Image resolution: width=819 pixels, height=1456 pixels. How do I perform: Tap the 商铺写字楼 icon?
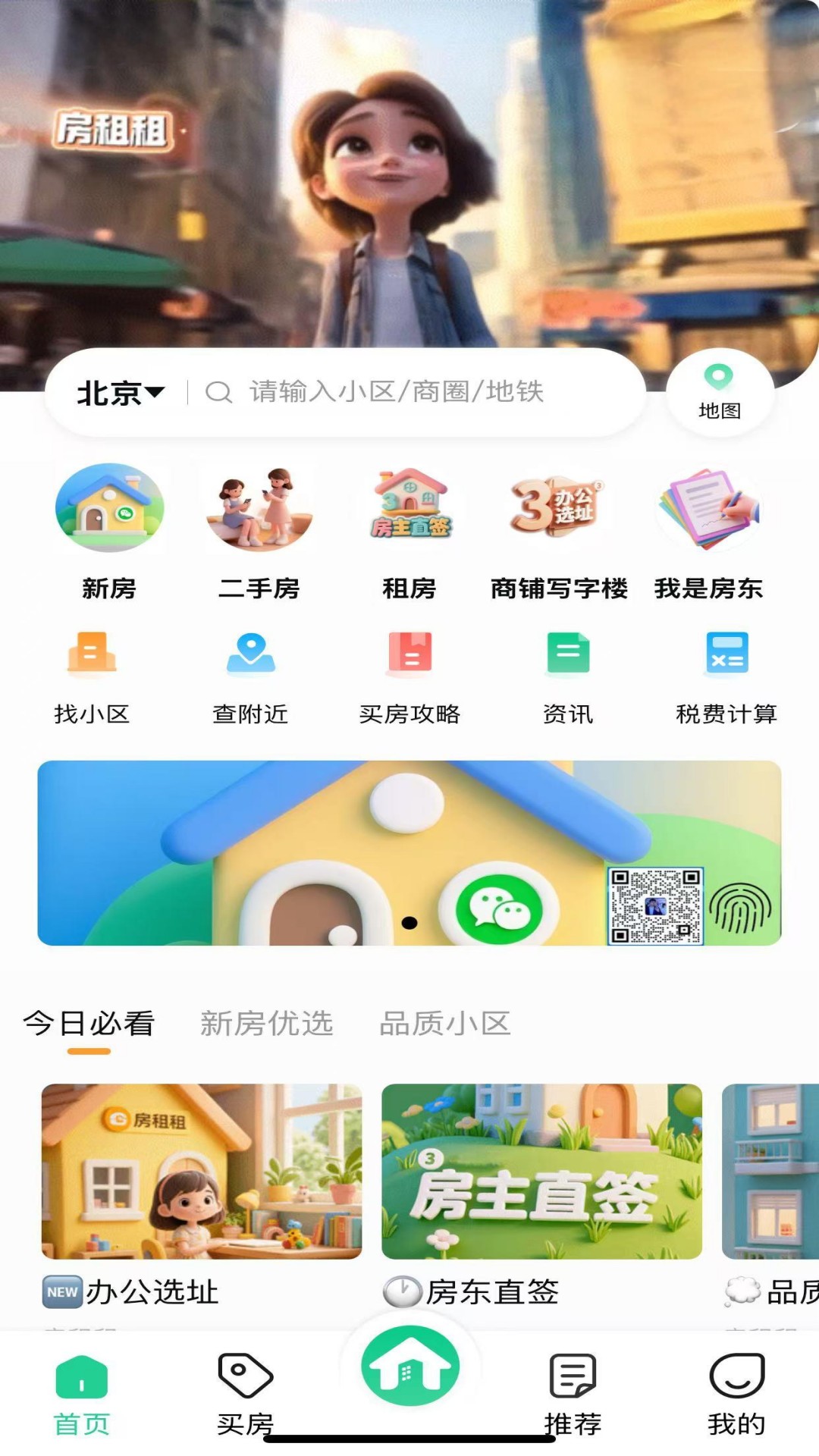pyautogui.click(x=560, y=510)
